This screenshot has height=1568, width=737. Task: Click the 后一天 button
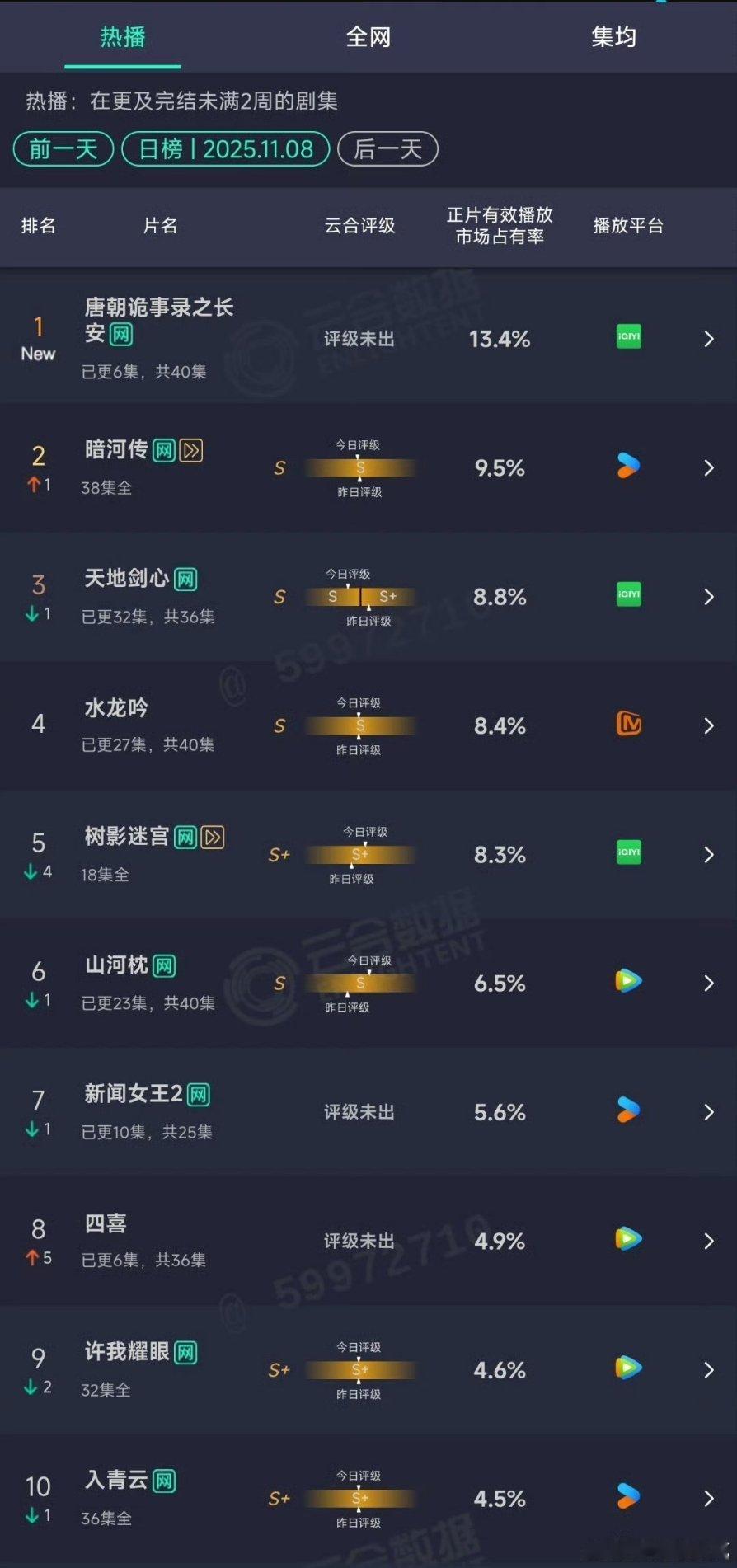387,149
